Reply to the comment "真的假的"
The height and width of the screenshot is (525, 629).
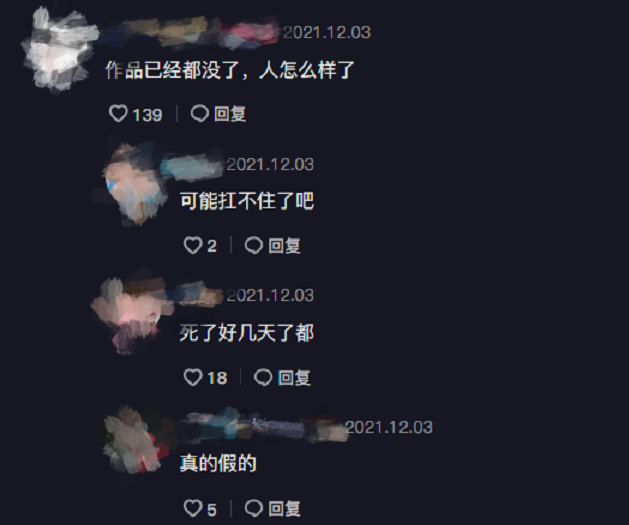pyautogui.click(x=274, y=509)
